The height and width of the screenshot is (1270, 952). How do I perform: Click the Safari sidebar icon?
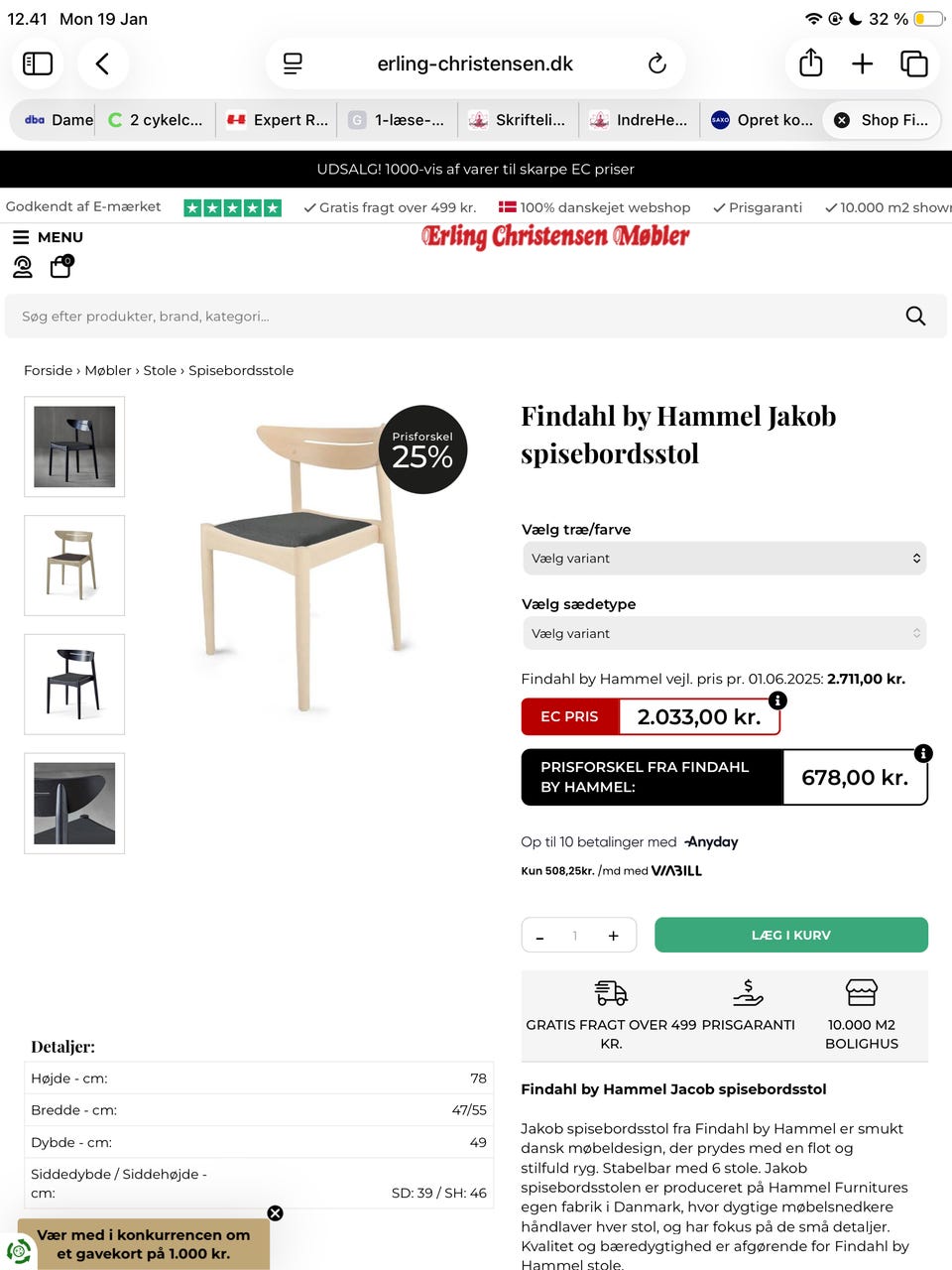point(38,63)
